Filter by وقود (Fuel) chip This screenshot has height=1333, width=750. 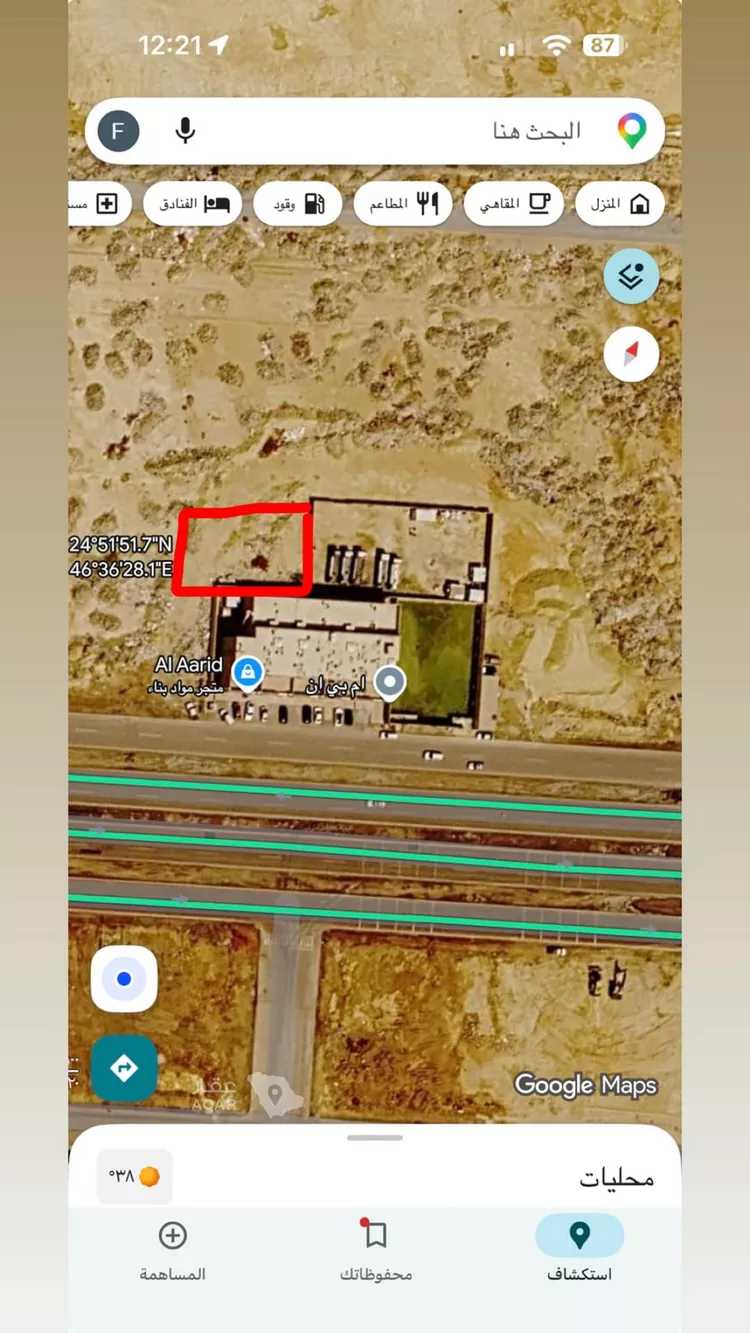(x=298, y=204)
